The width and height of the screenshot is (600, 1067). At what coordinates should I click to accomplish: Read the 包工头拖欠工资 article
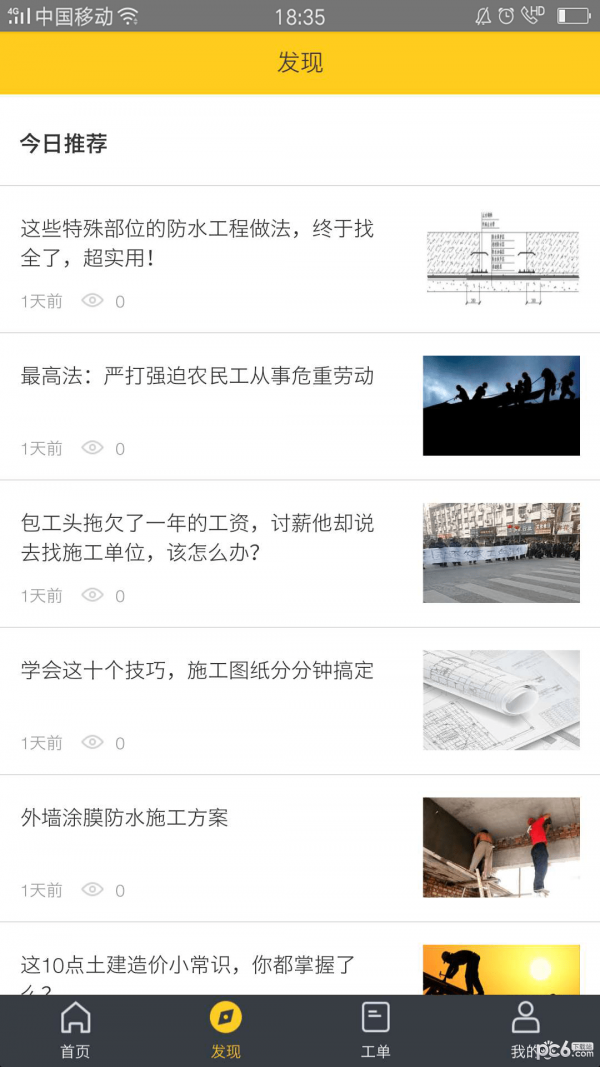(197, 537)
